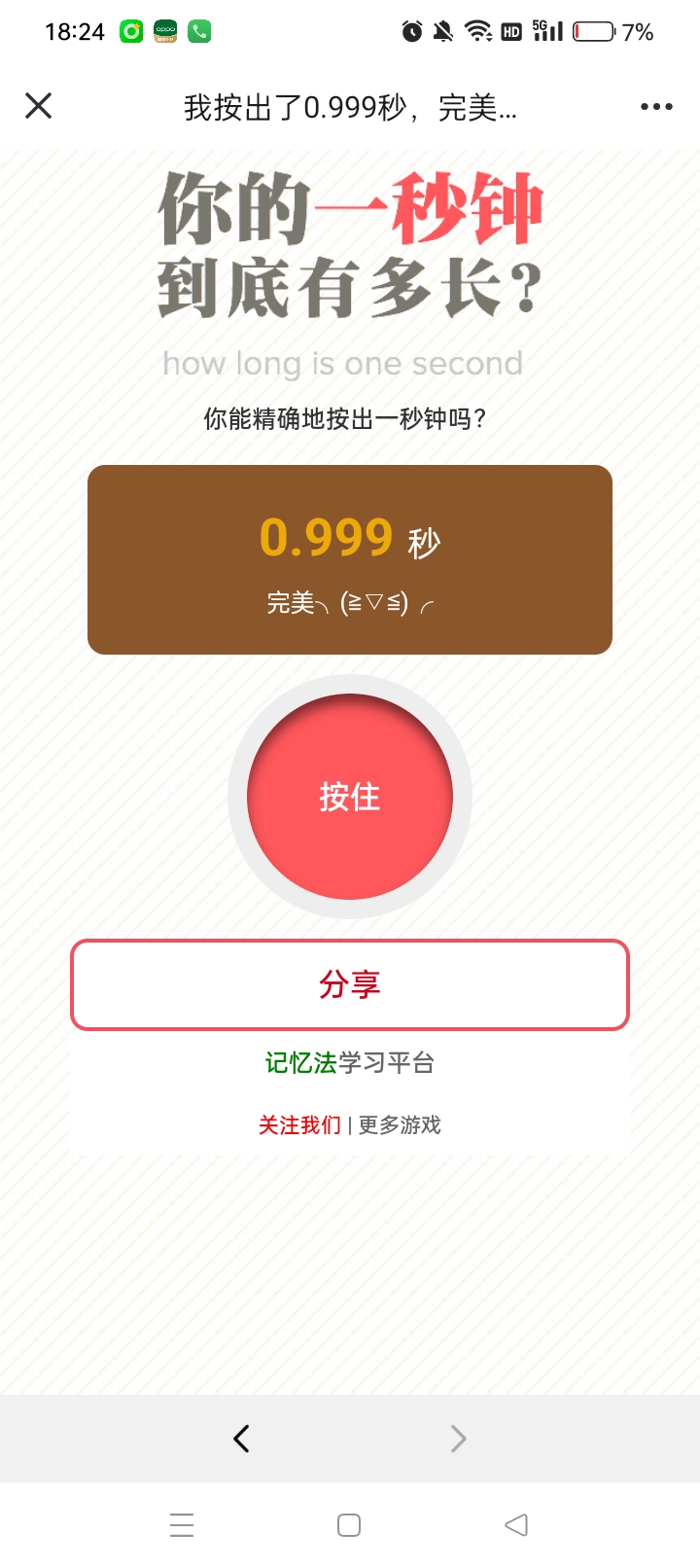Go to the system home screen

pyautogui.click(x=349, y=1524)
